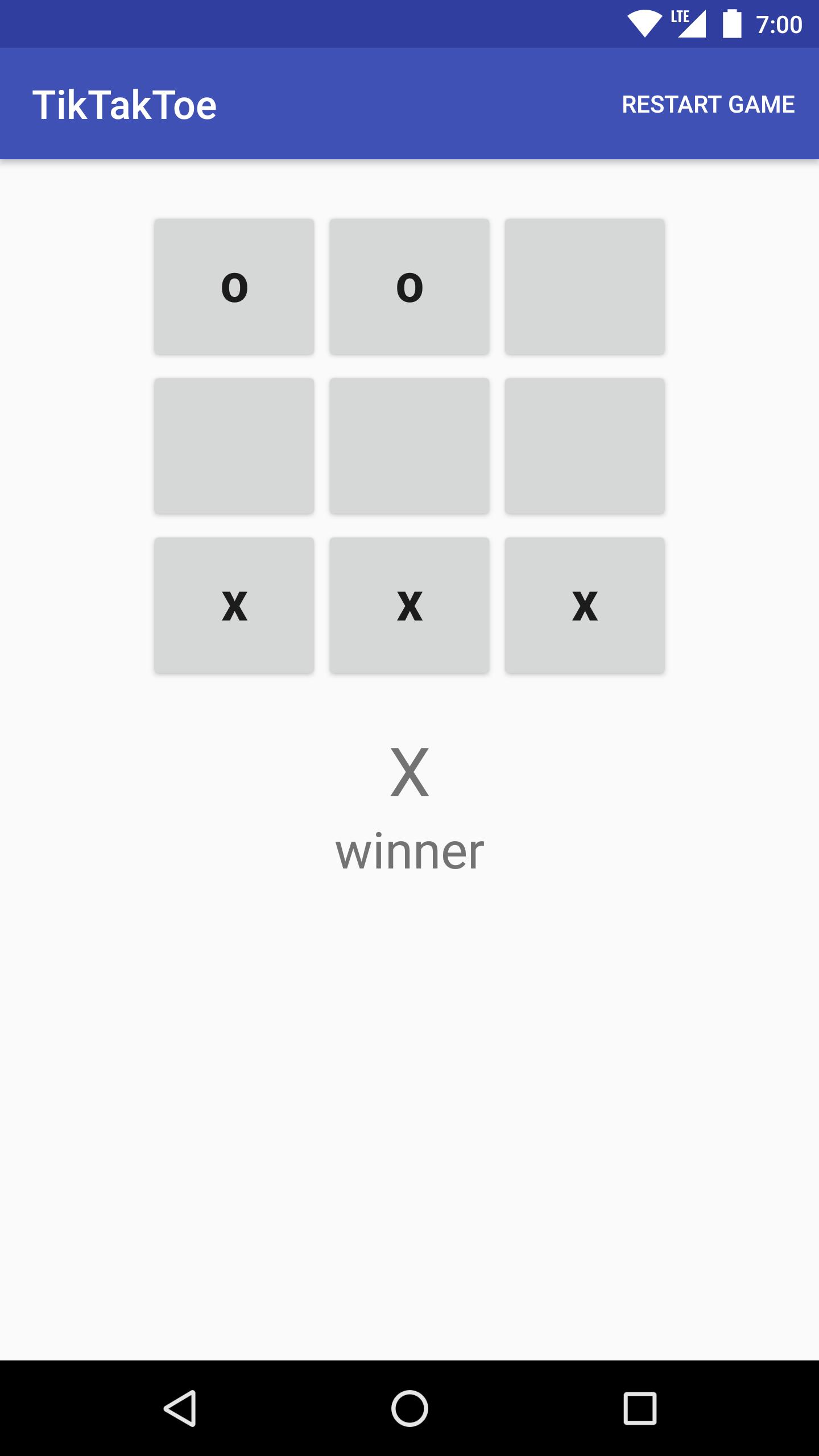Tap the top-middle cell marked O
Screen dimensions: 819x1456
(409, 287)
